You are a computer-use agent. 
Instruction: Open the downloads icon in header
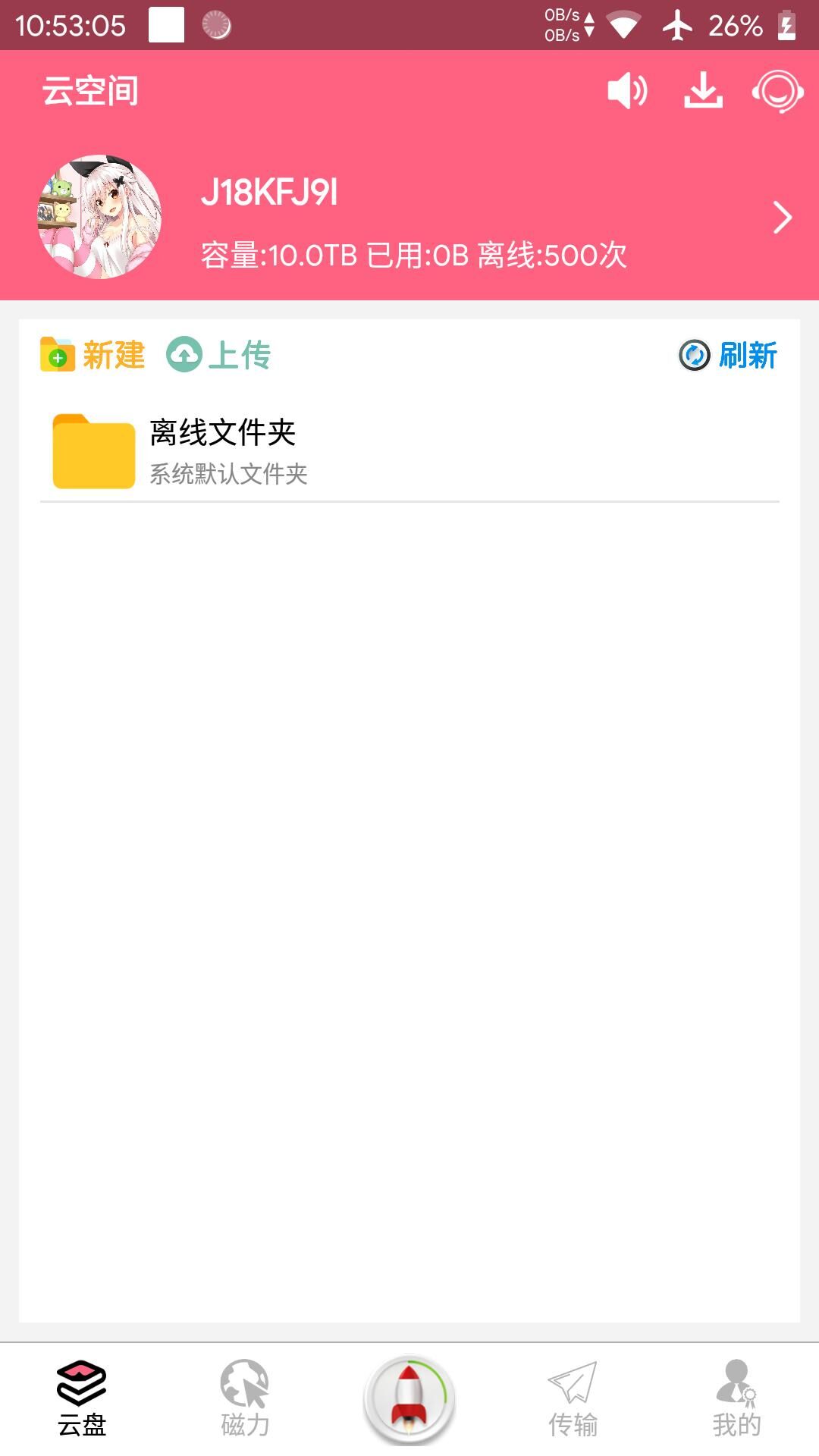point(703,91)
